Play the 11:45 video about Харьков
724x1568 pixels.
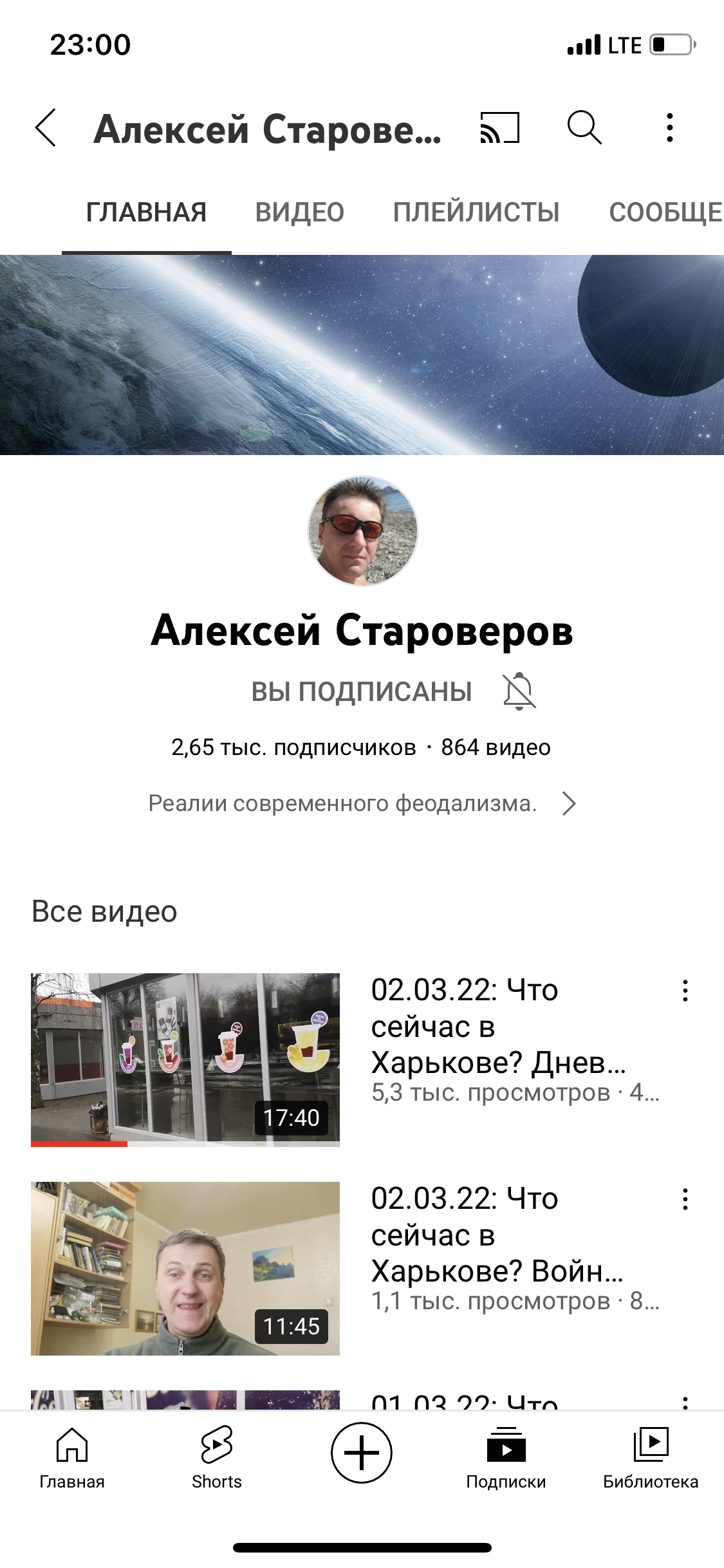coord(185,1268)
